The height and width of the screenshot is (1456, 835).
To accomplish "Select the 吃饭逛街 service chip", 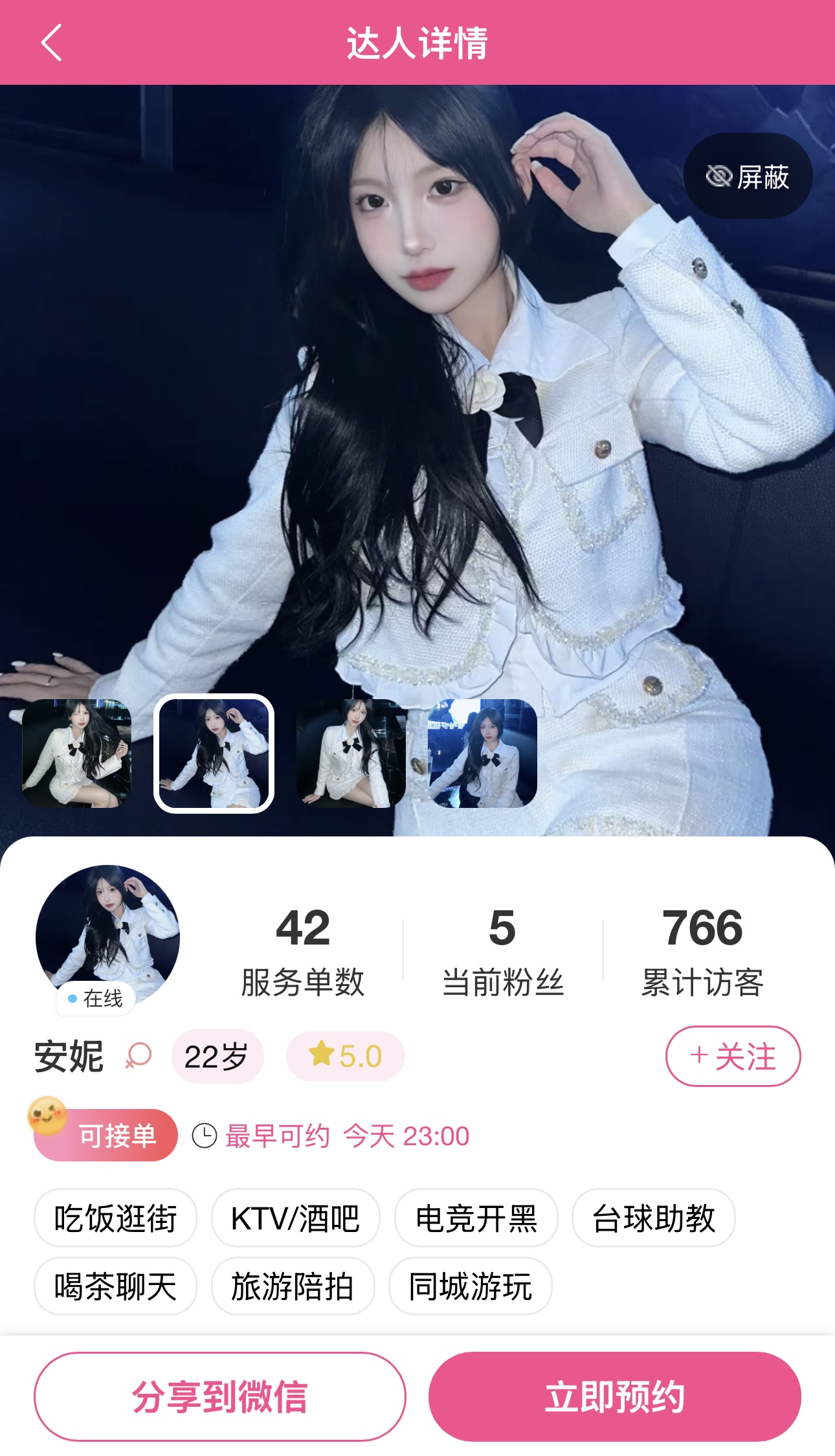I will coord(115,1218).
